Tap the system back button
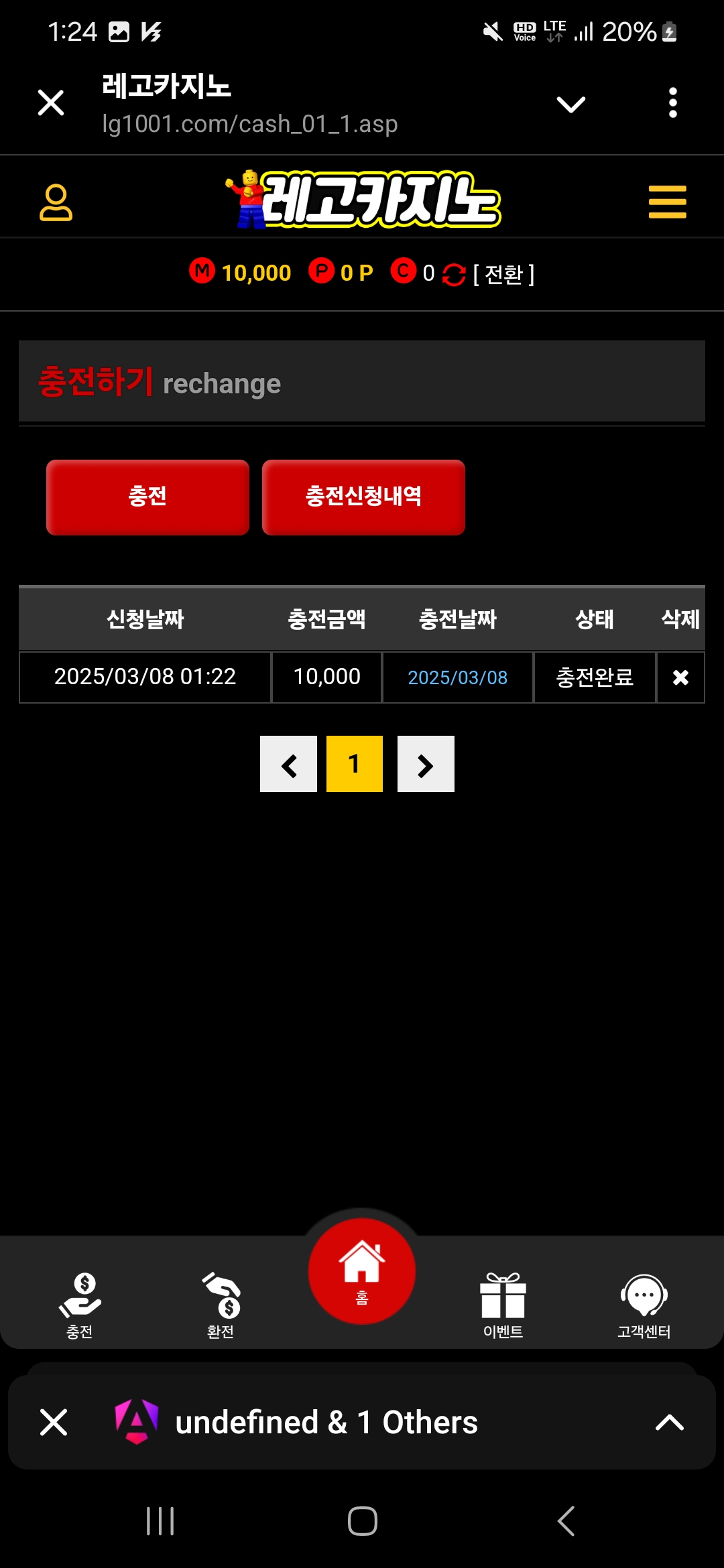 pyautogui.click(x=566, y=1521)
